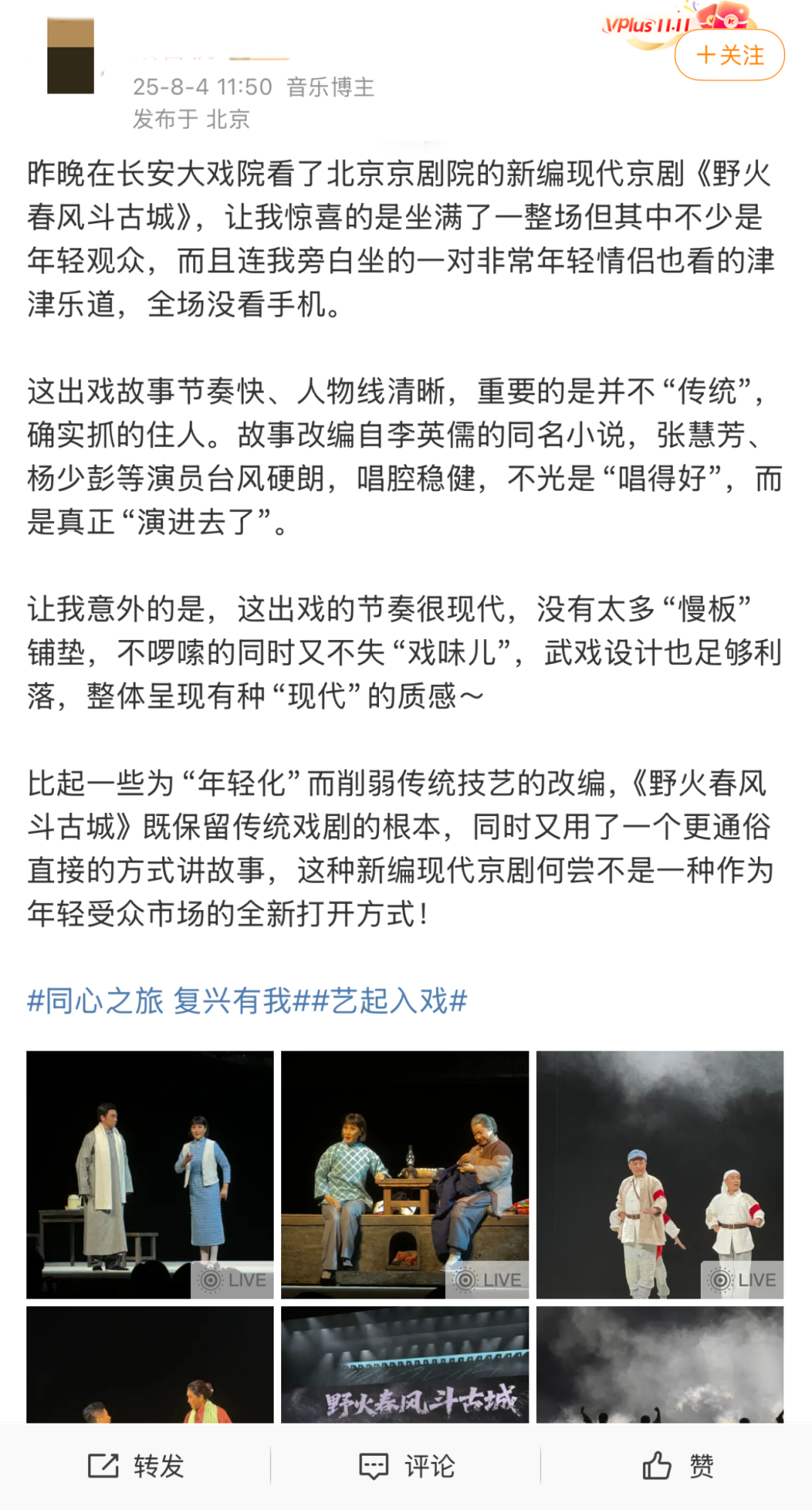The height and width of the screenshot is (1510, 812).
Task: Open photo showing 野火春风斗古城 title screen
Action: click(404, 1365)
